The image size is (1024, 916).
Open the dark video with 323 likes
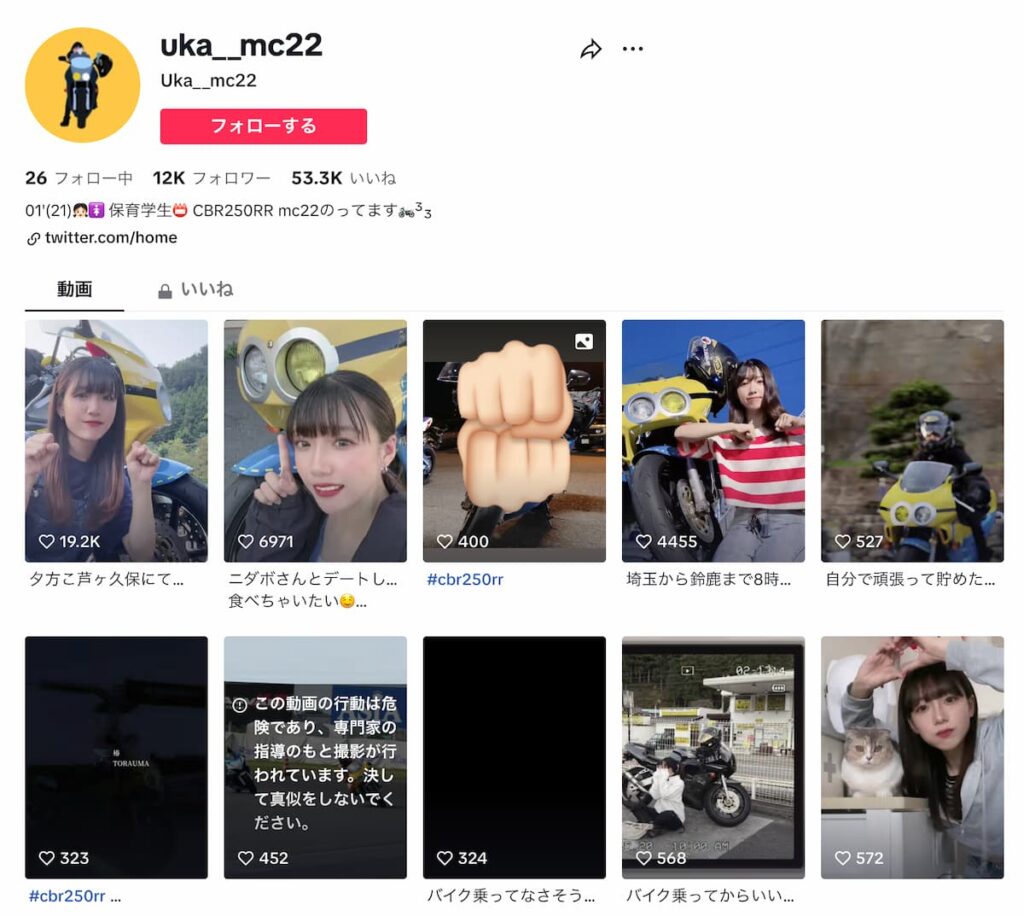point(116,757)
